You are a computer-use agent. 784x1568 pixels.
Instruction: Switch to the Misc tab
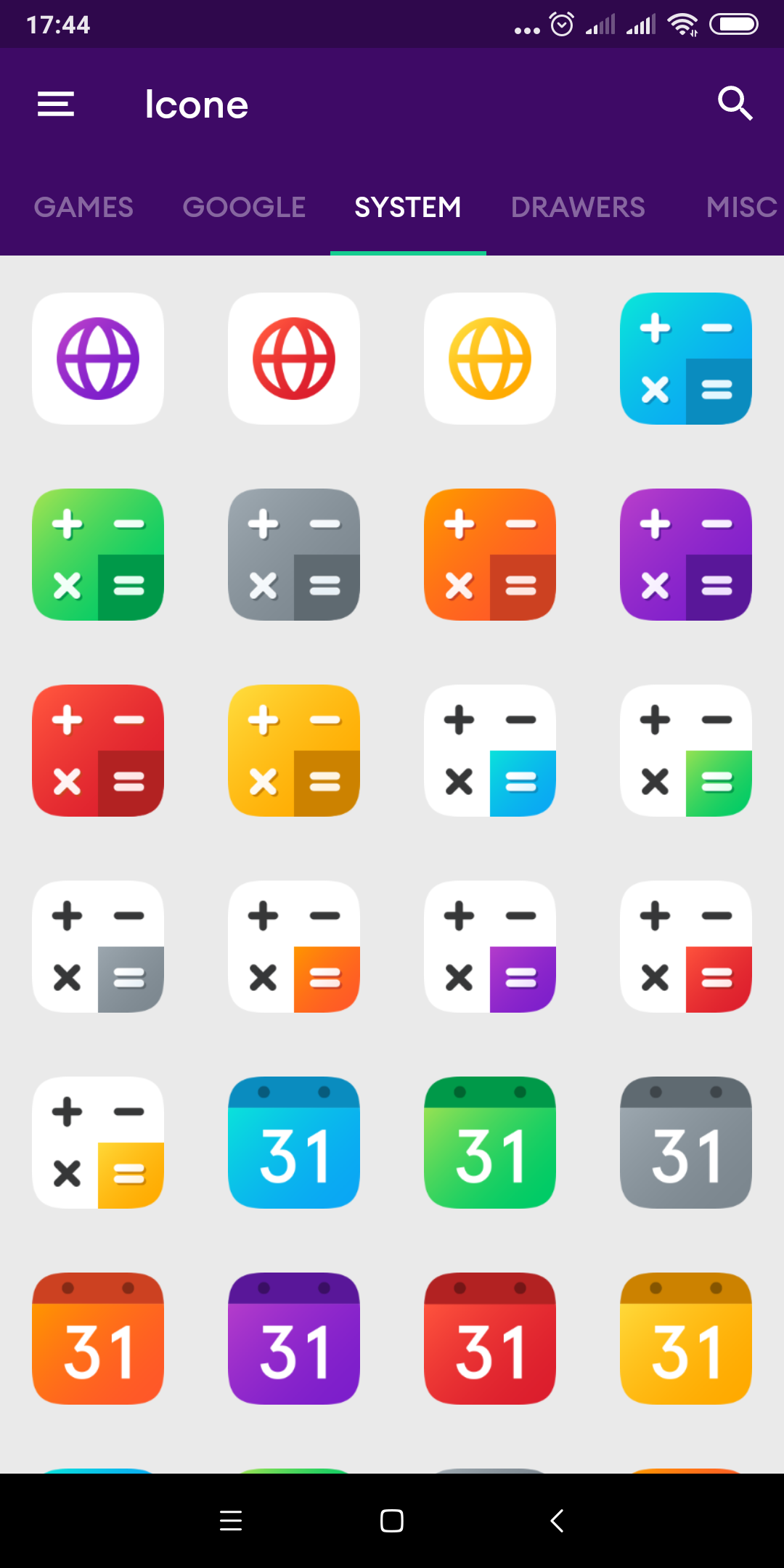(x=742, y=208)
